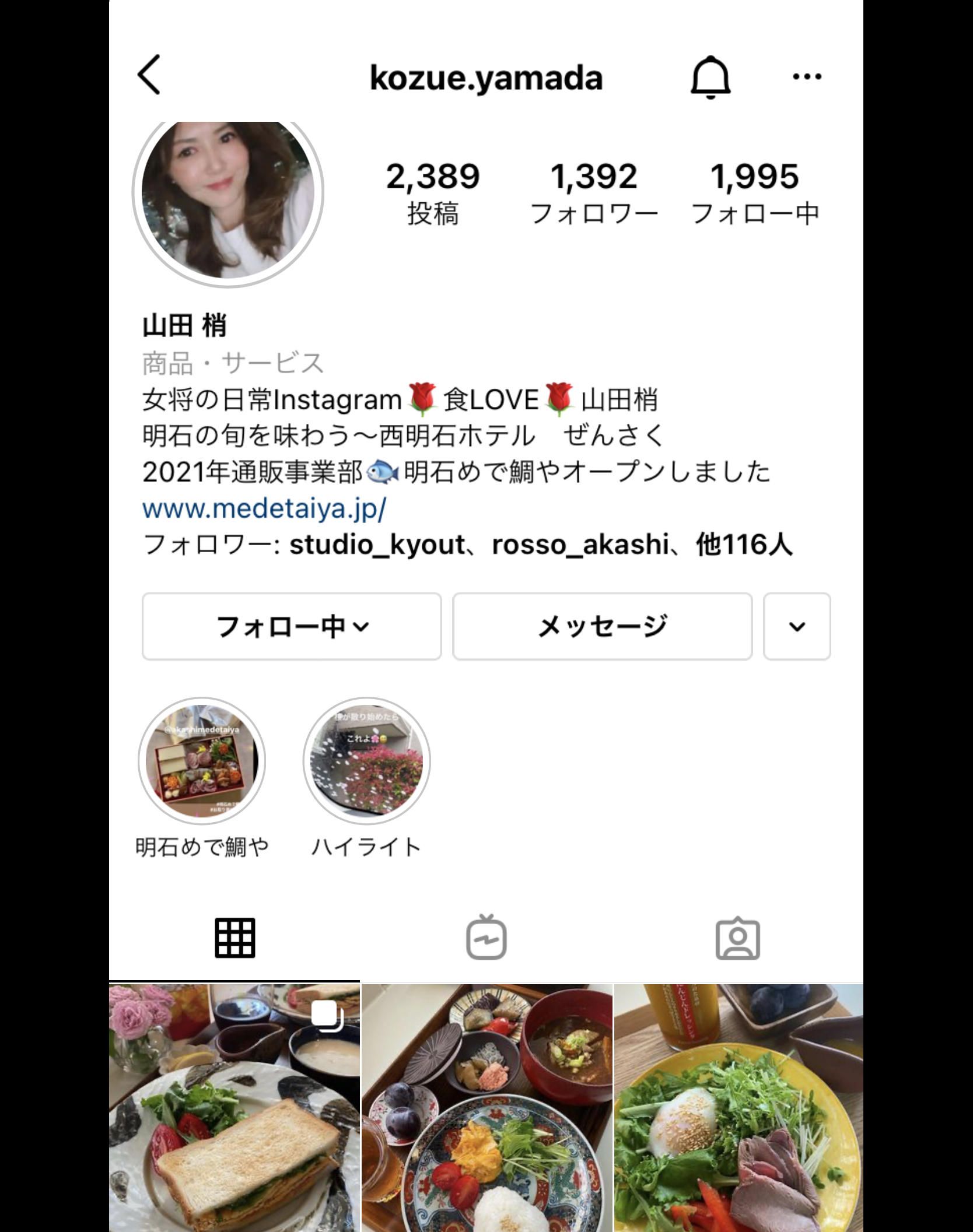Open the www.medetaiya.jp link
This screenshot has height=1232, width=973.
point(264,508)
